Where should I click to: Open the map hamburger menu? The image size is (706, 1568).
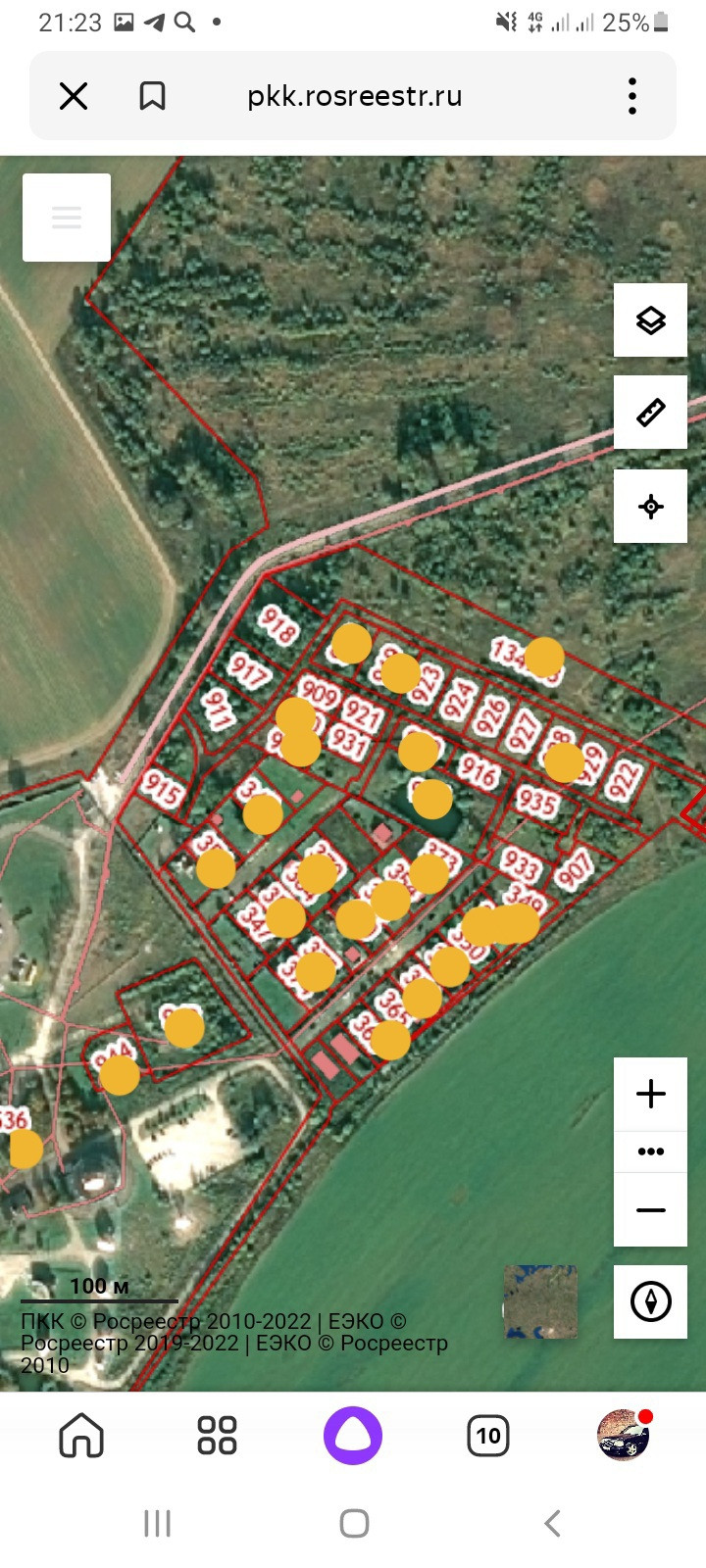pyautogui.click(x=67, y=218)
